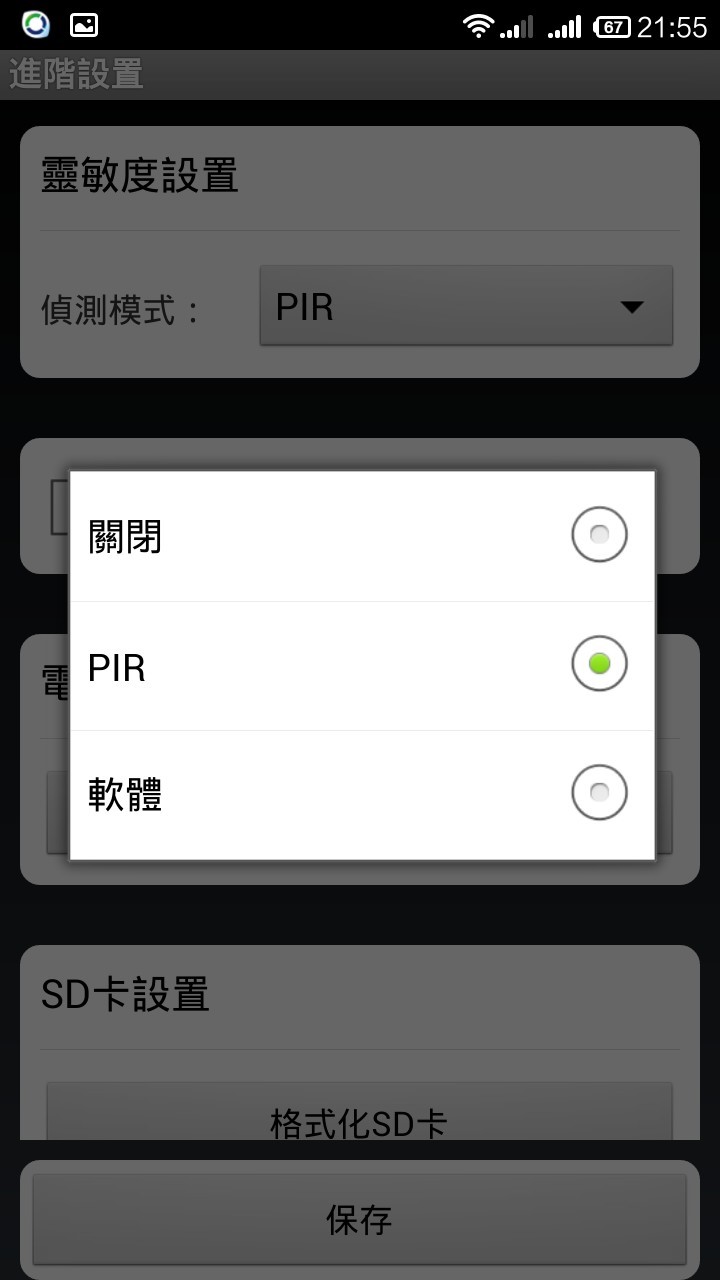Open the 偵測模式 detection mode dropdown
This screenshot has height=1280, width=720.
click(x=465, y=307)
